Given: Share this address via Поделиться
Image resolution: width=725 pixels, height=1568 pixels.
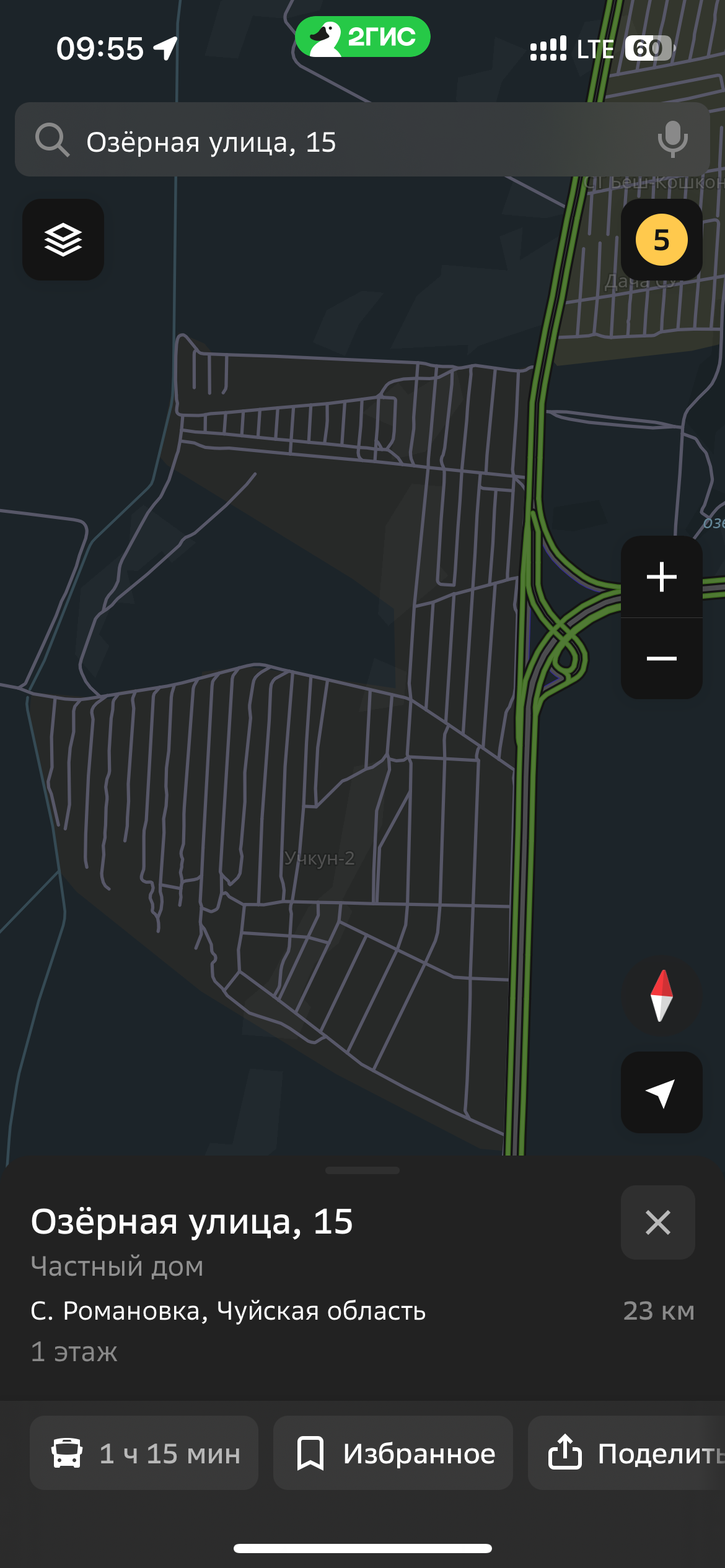Looking at the screenshot, I should (x=626, y=1453).
